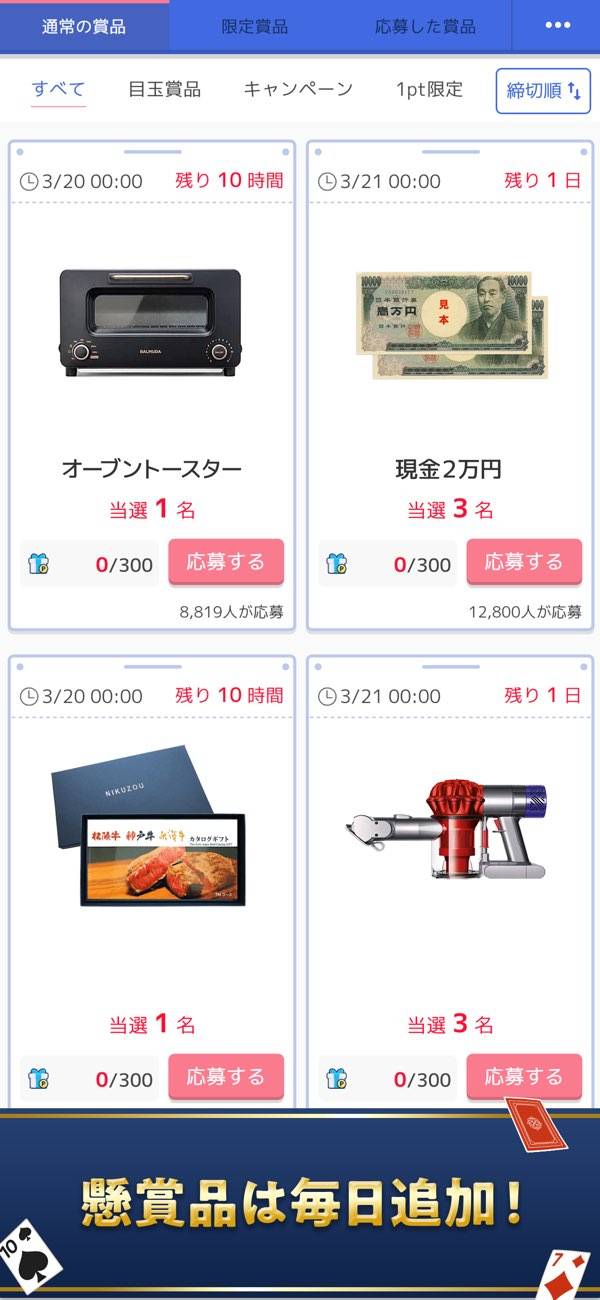Filter prizes by 目玉賞品
Viewport: 600px width, 1300px height.
coord(164,90)
